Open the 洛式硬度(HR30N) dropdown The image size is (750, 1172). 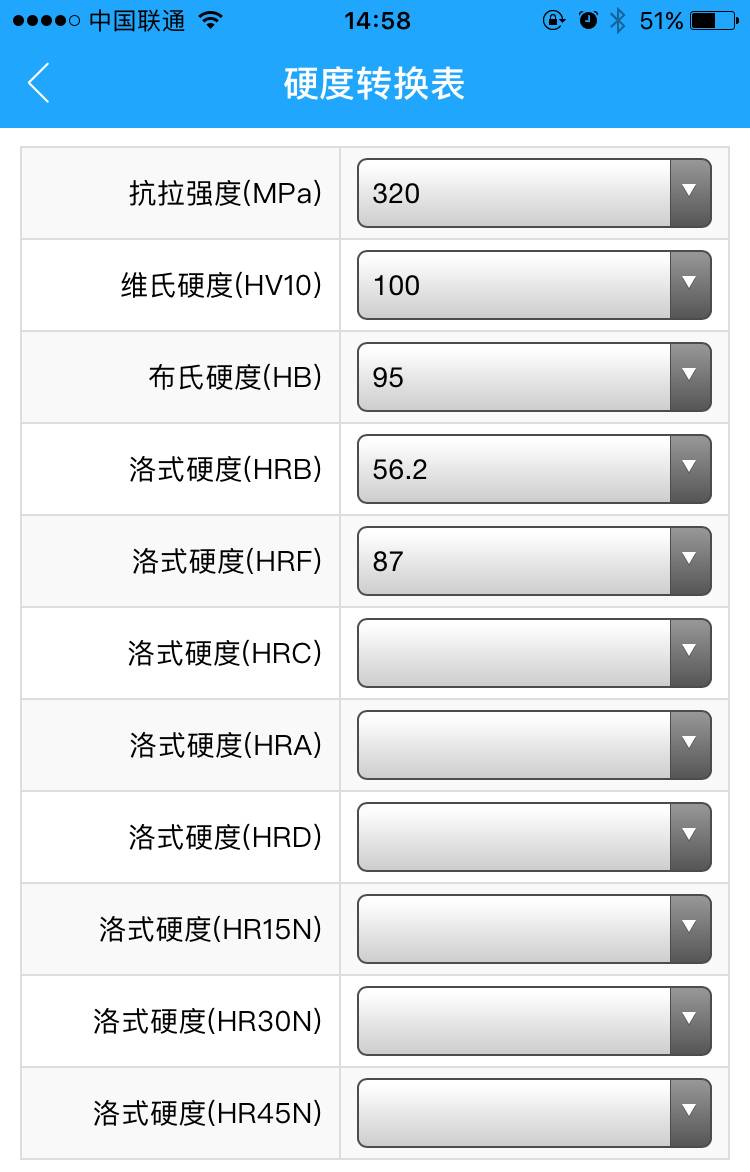pyautogui.click(x=534, y=1021)
